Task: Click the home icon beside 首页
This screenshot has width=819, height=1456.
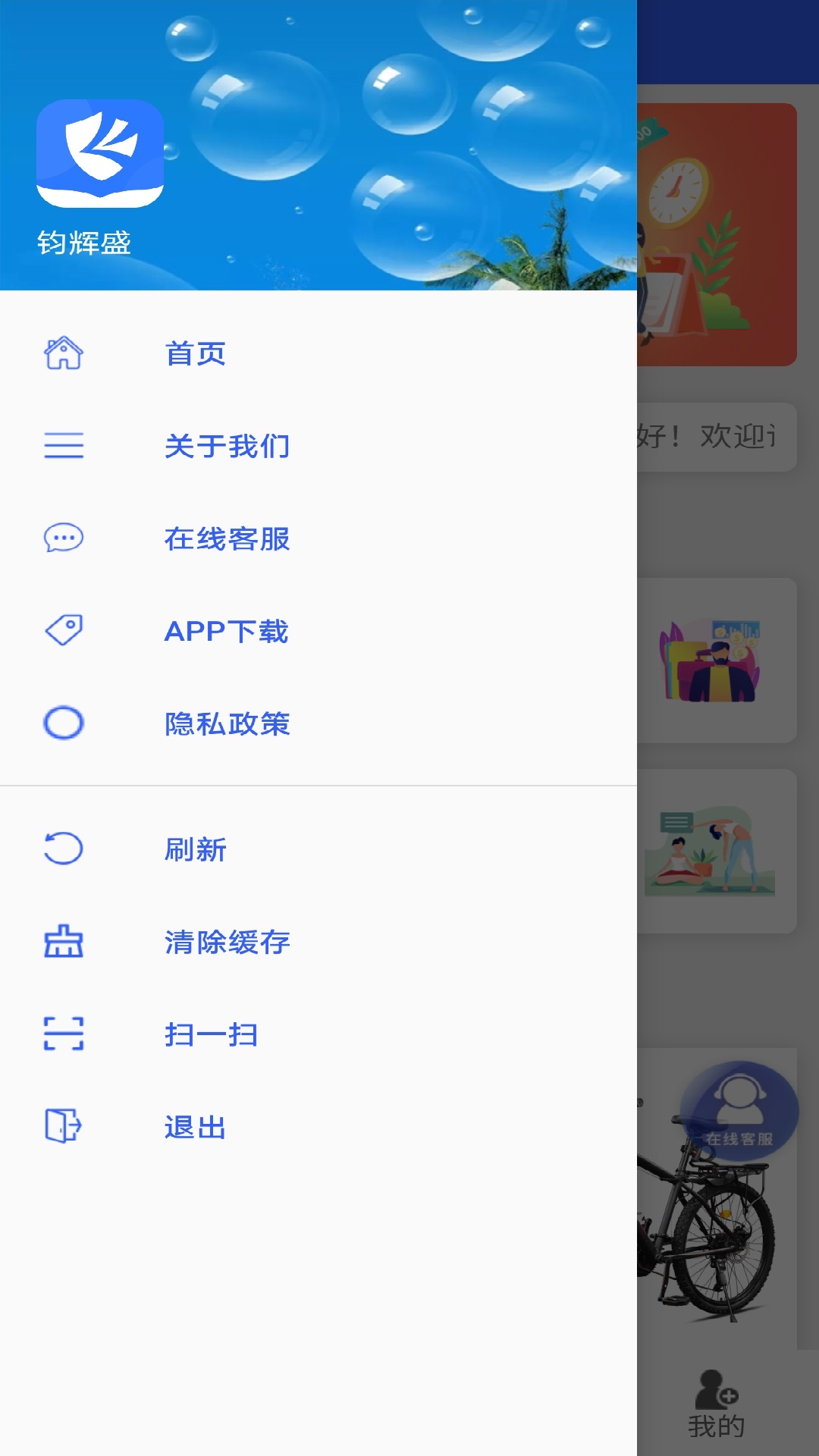Action: click(64, 353)
